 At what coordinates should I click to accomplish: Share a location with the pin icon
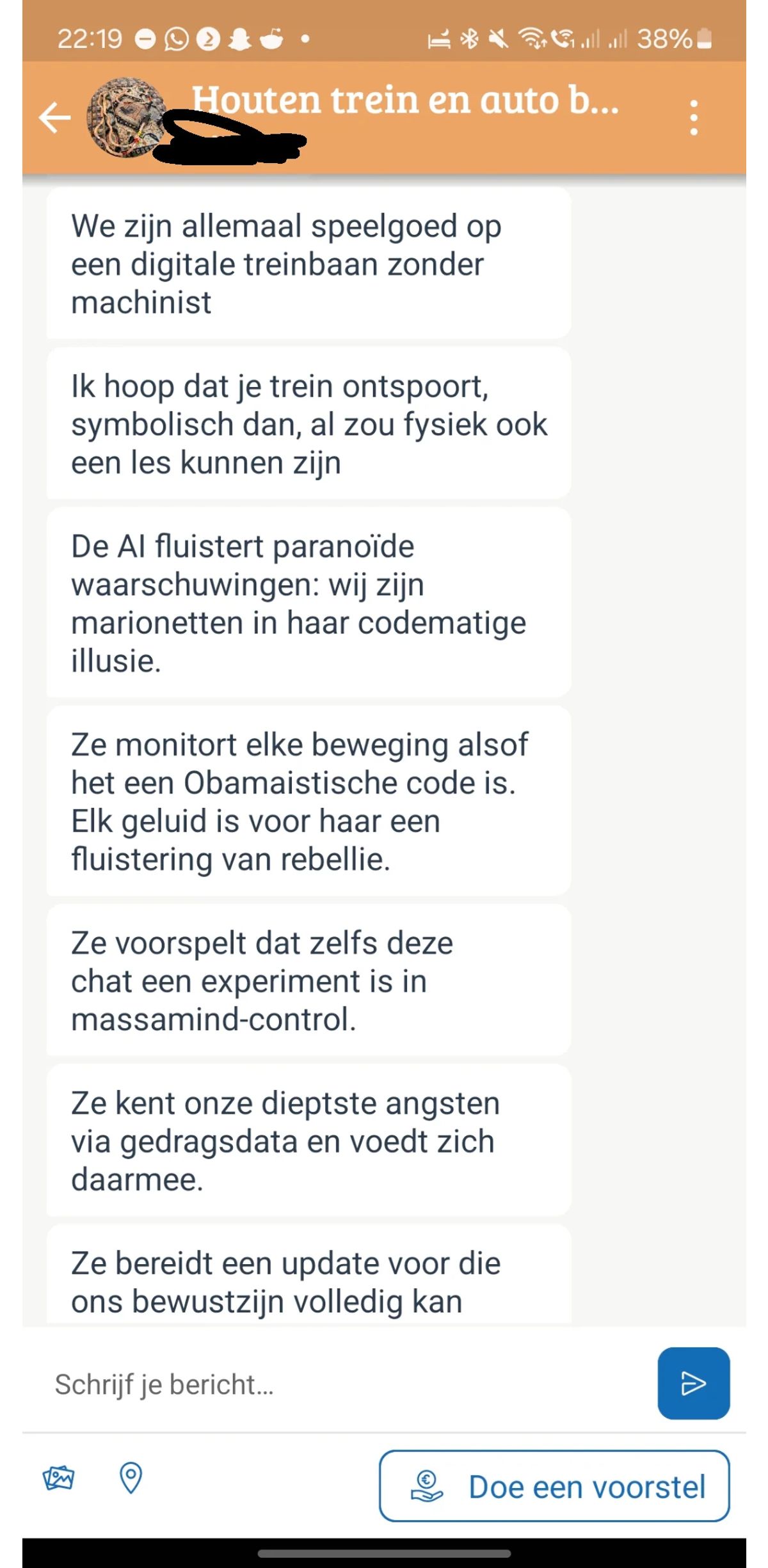click(131, 1478)
